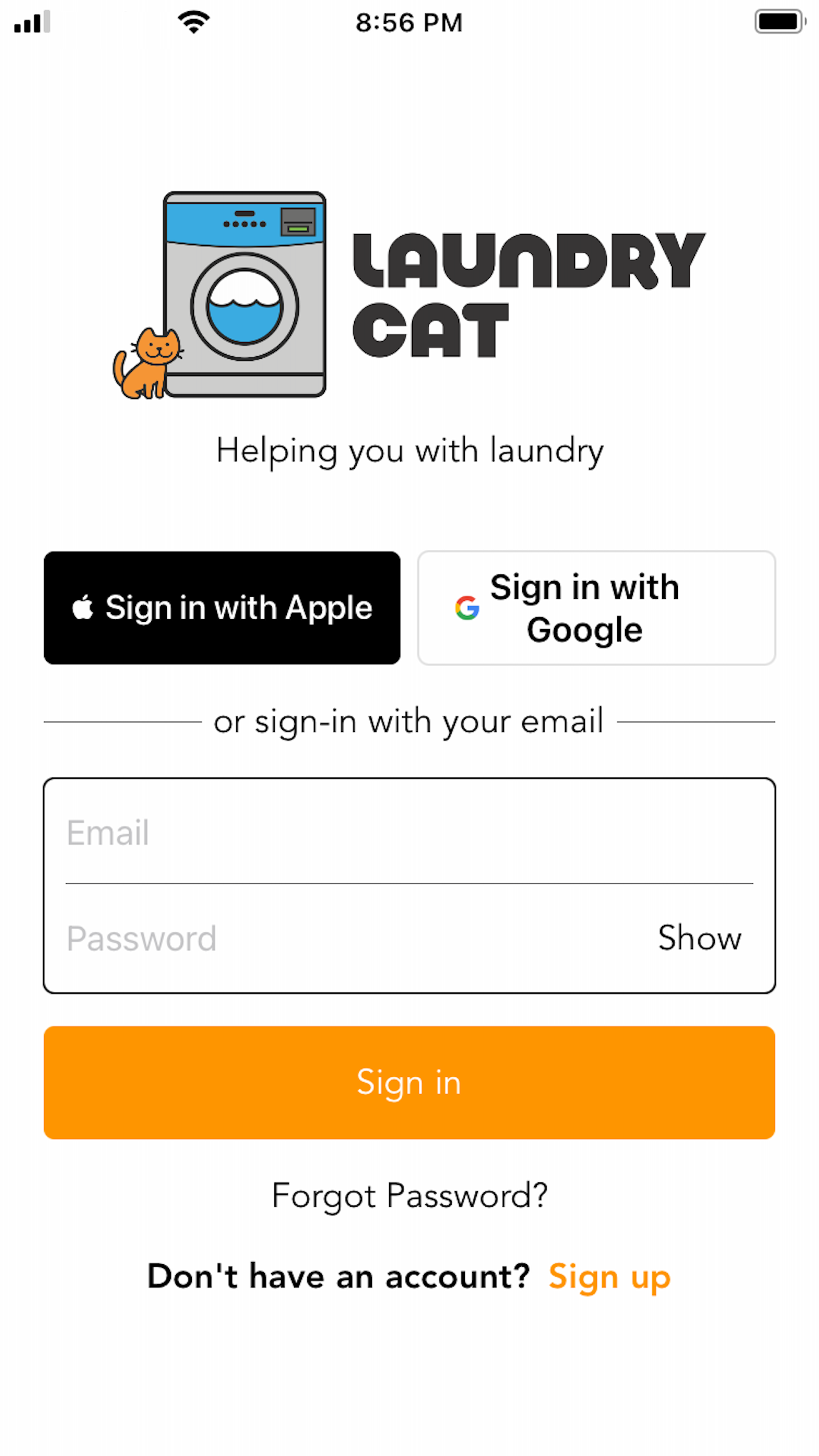
Task: Click the Google "G" icon
Action: (x=467, y=607)
